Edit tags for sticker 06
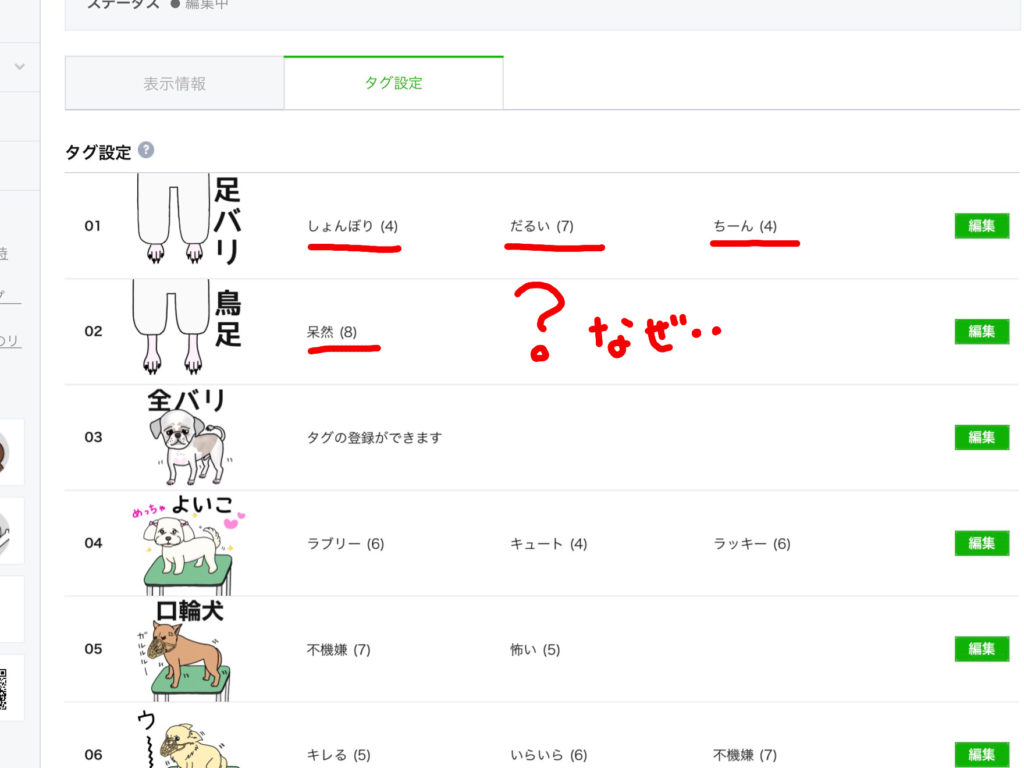 tap(981, 754)
